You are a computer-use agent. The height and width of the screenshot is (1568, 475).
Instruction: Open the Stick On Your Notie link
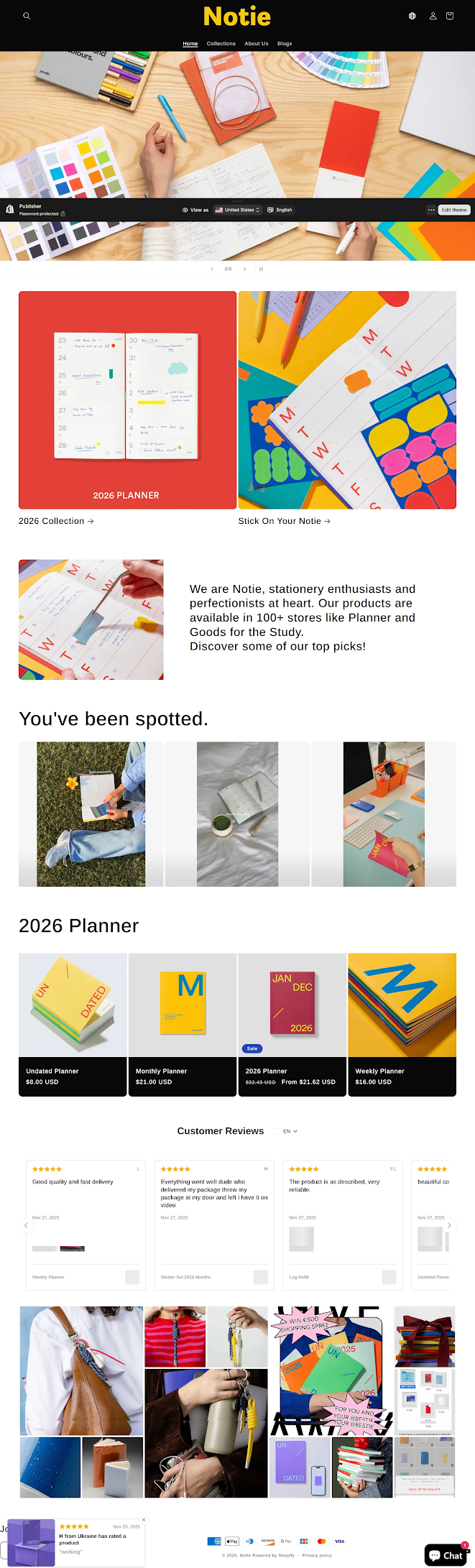click(x=284, y=521)
